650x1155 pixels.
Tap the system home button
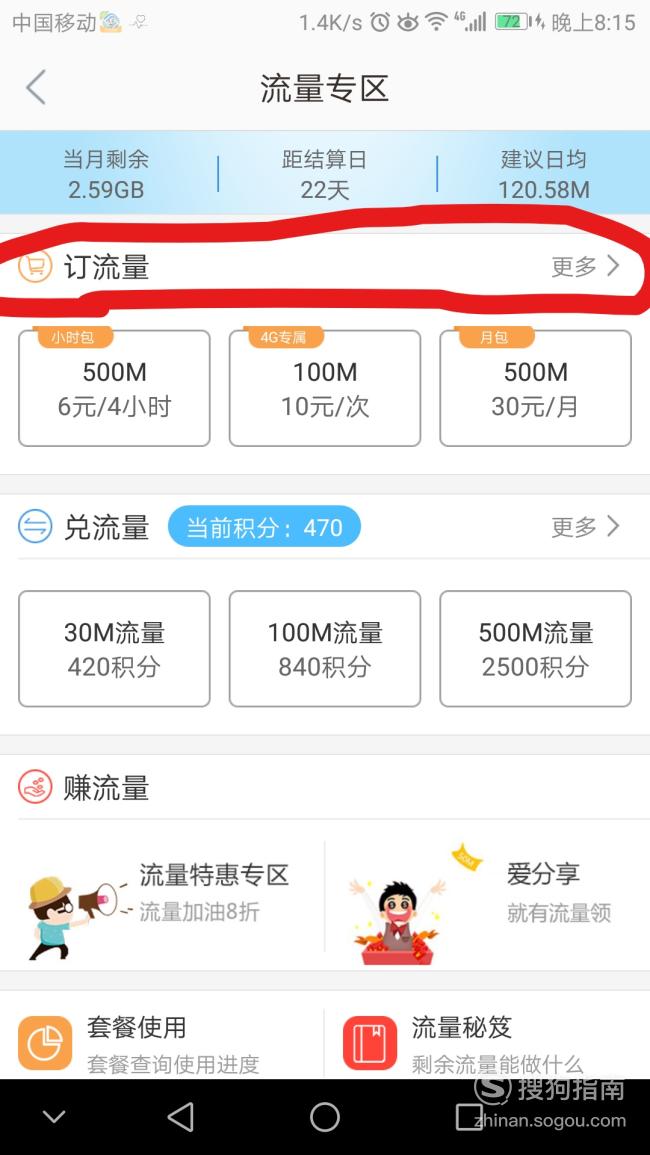tap(325, 1117)
